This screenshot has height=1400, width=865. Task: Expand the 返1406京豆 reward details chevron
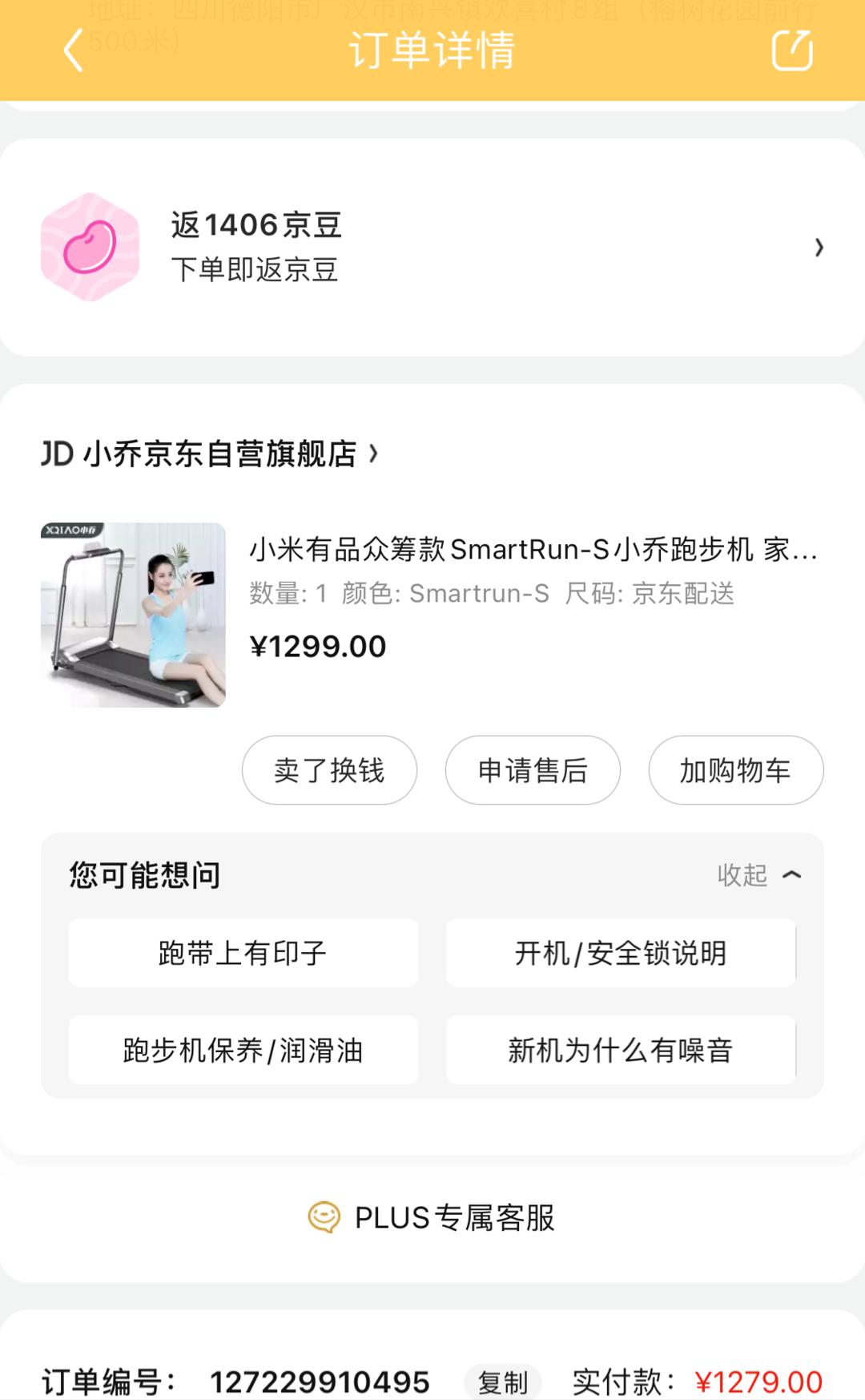tap(819, 247)
